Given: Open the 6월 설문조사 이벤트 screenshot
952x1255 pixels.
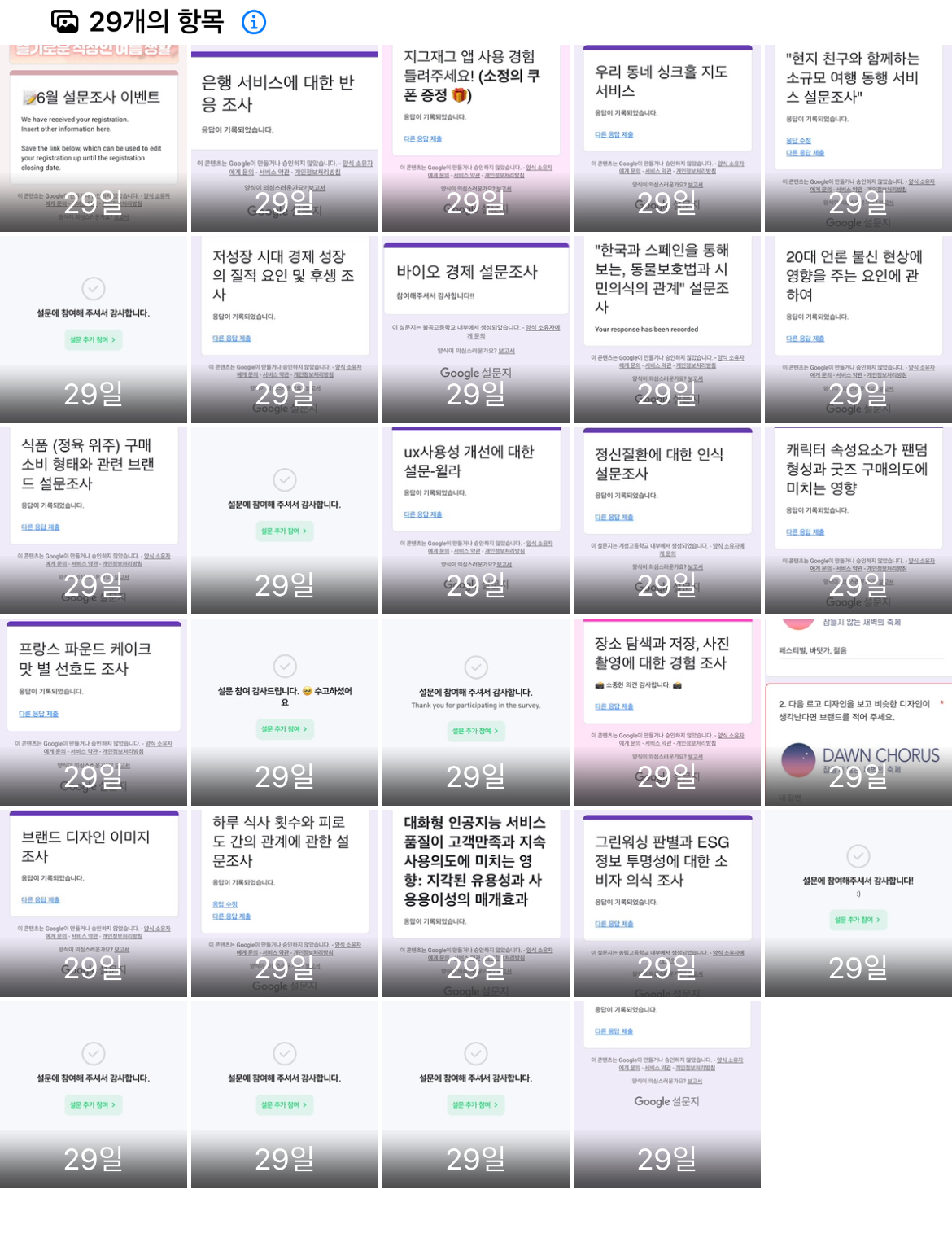Looking at the screenshot, I should 94,138.
